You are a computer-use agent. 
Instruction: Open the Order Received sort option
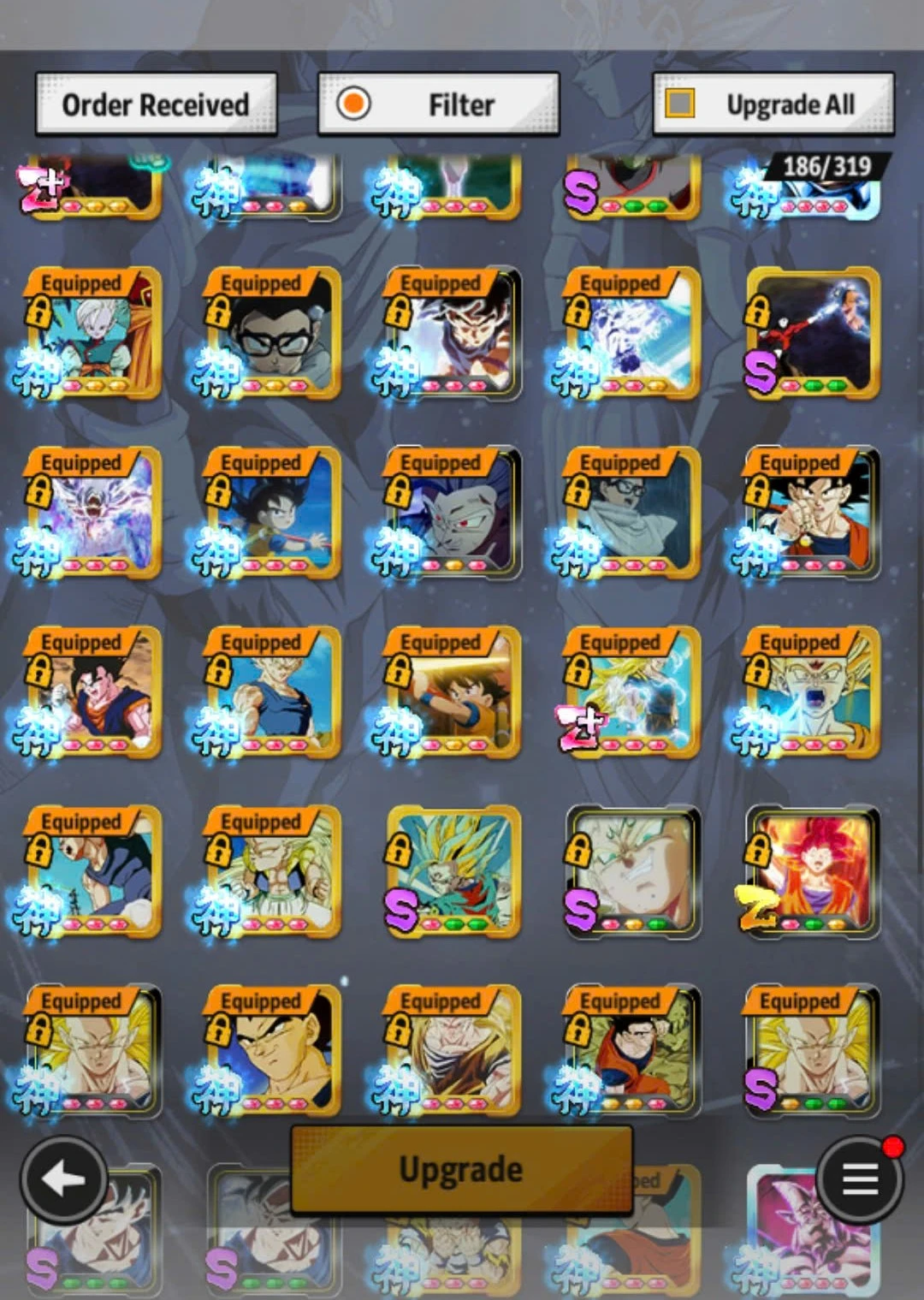point(156,104)
